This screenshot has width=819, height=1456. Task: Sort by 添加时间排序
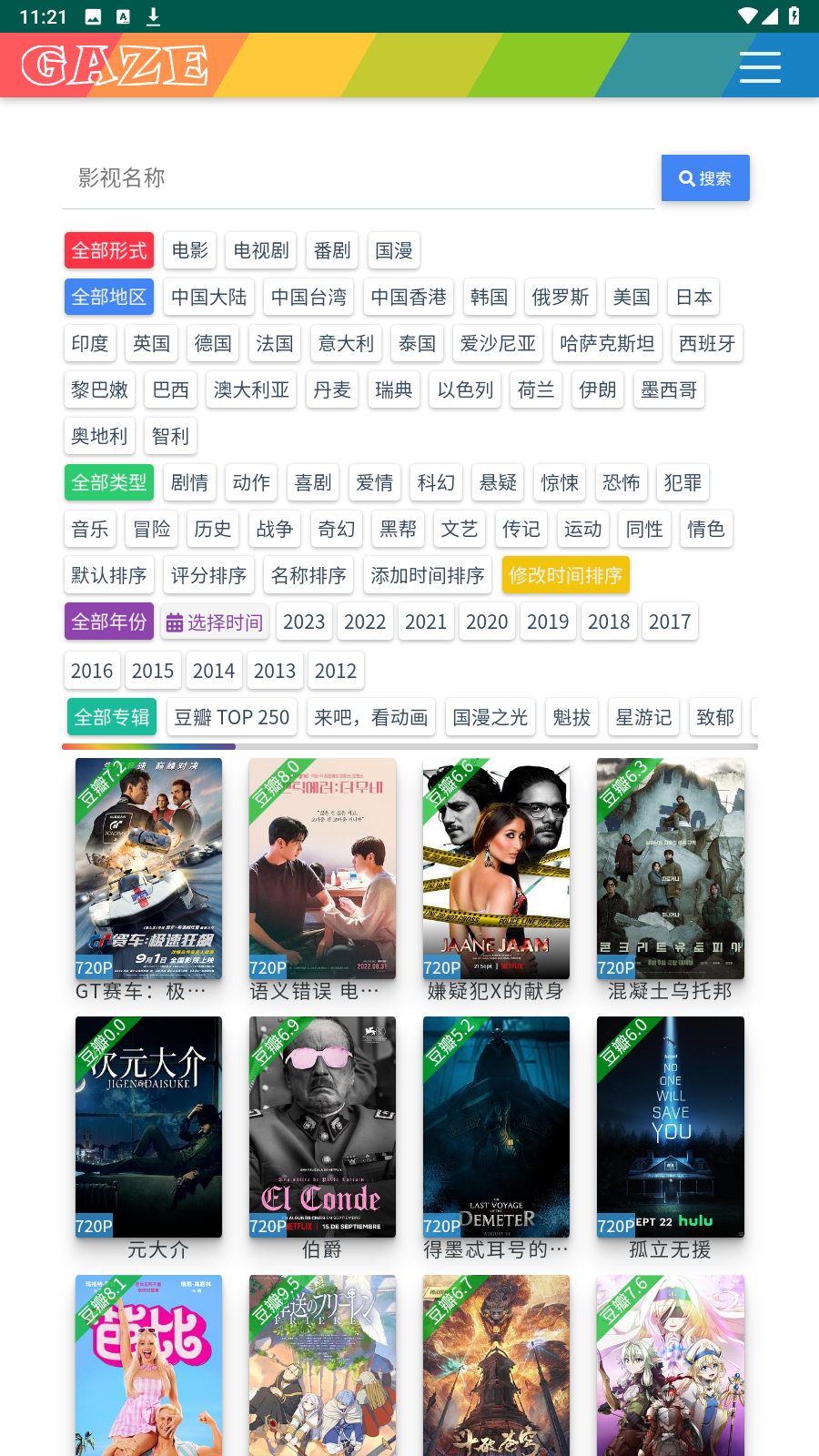[427, 575]
